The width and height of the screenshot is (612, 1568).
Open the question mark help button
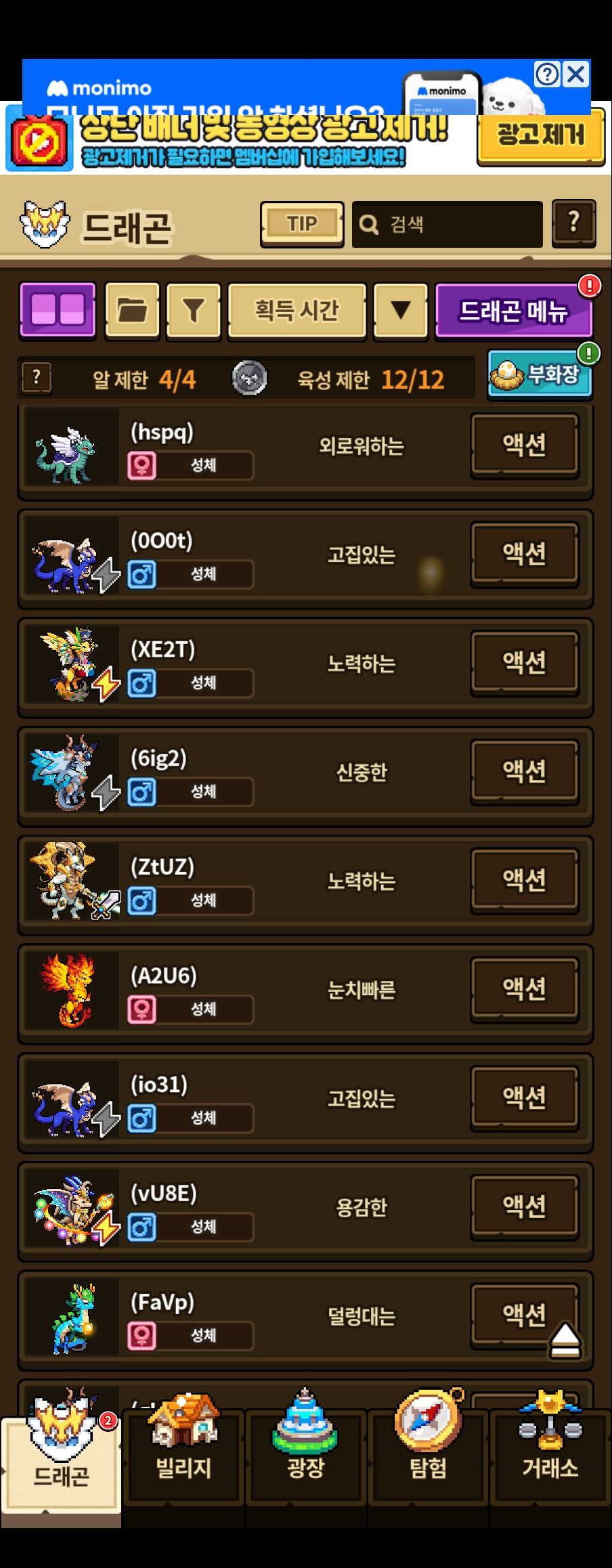(573, 223)
